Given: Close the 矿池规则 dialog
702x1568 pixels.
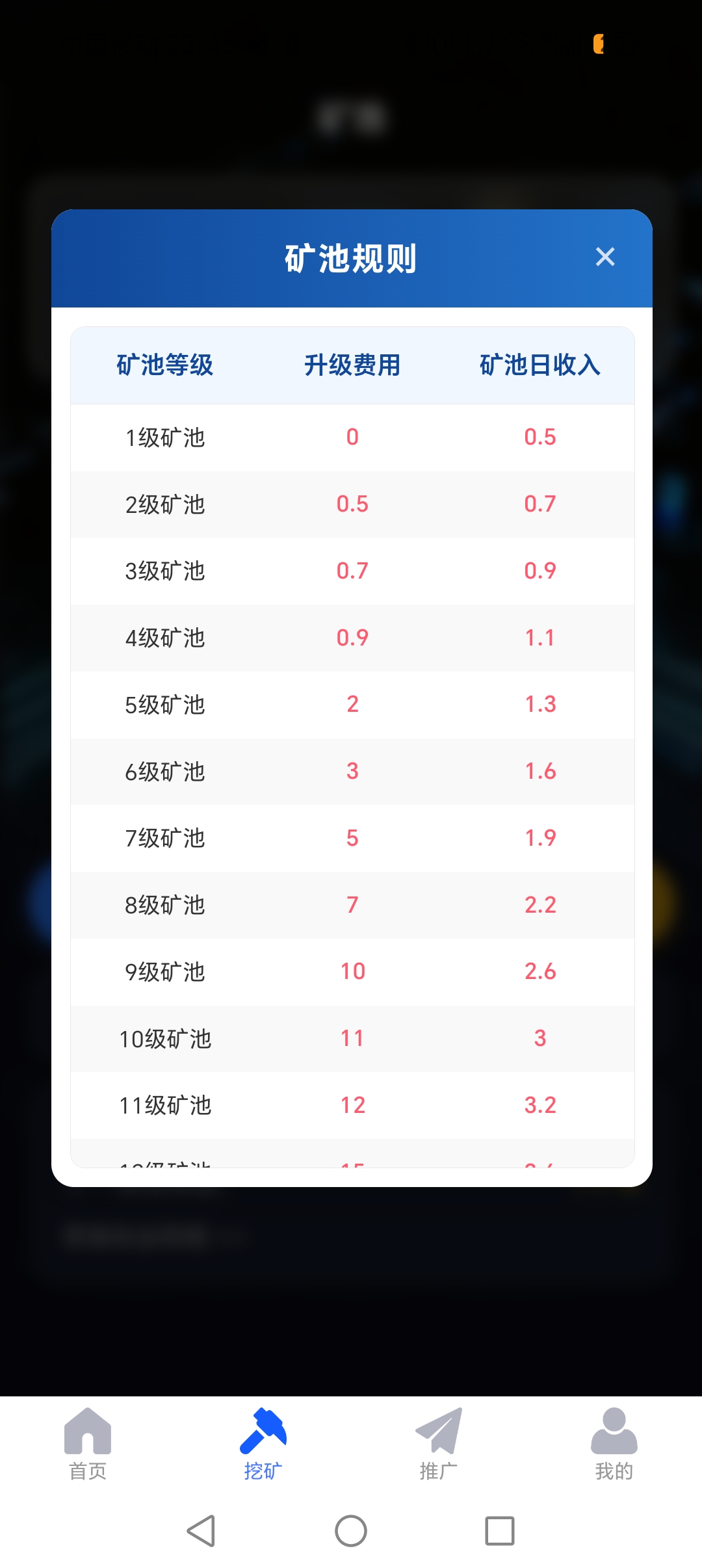Looking at the screenshot, I should pos(604,257).
